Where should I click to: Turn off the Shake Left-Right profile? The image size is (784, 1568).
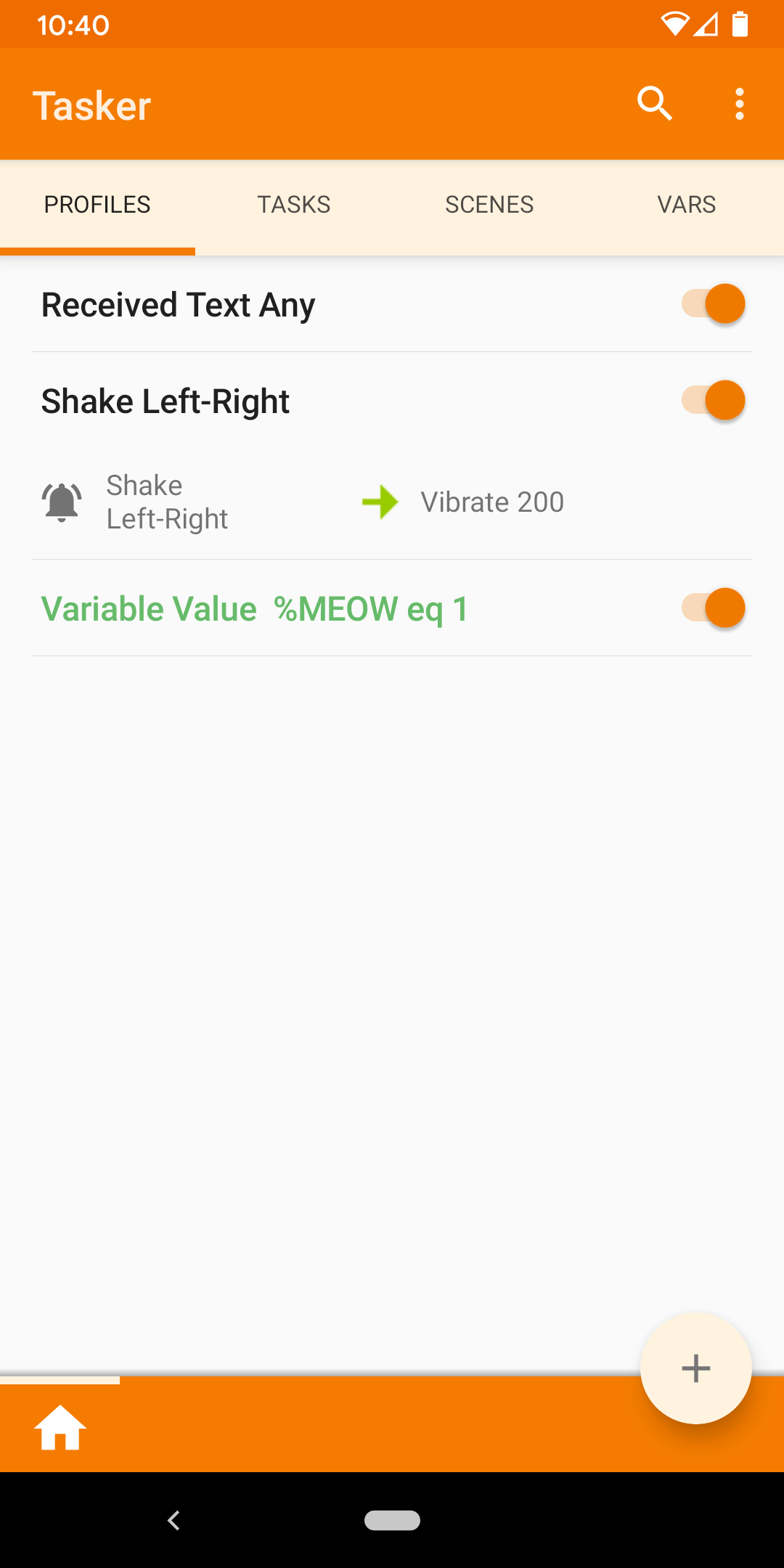click(714, 400)
